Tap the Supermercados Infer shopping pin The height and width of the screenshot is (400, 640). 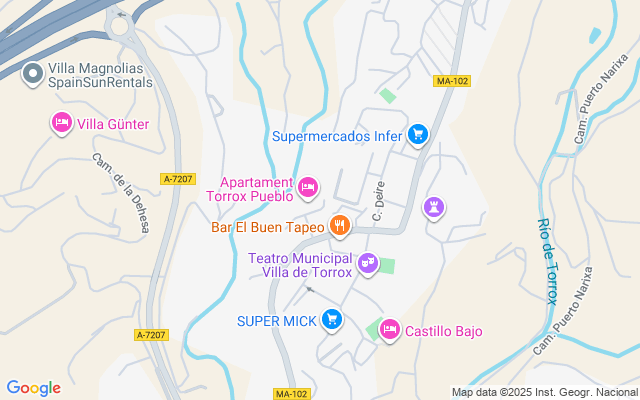[418, 135]
